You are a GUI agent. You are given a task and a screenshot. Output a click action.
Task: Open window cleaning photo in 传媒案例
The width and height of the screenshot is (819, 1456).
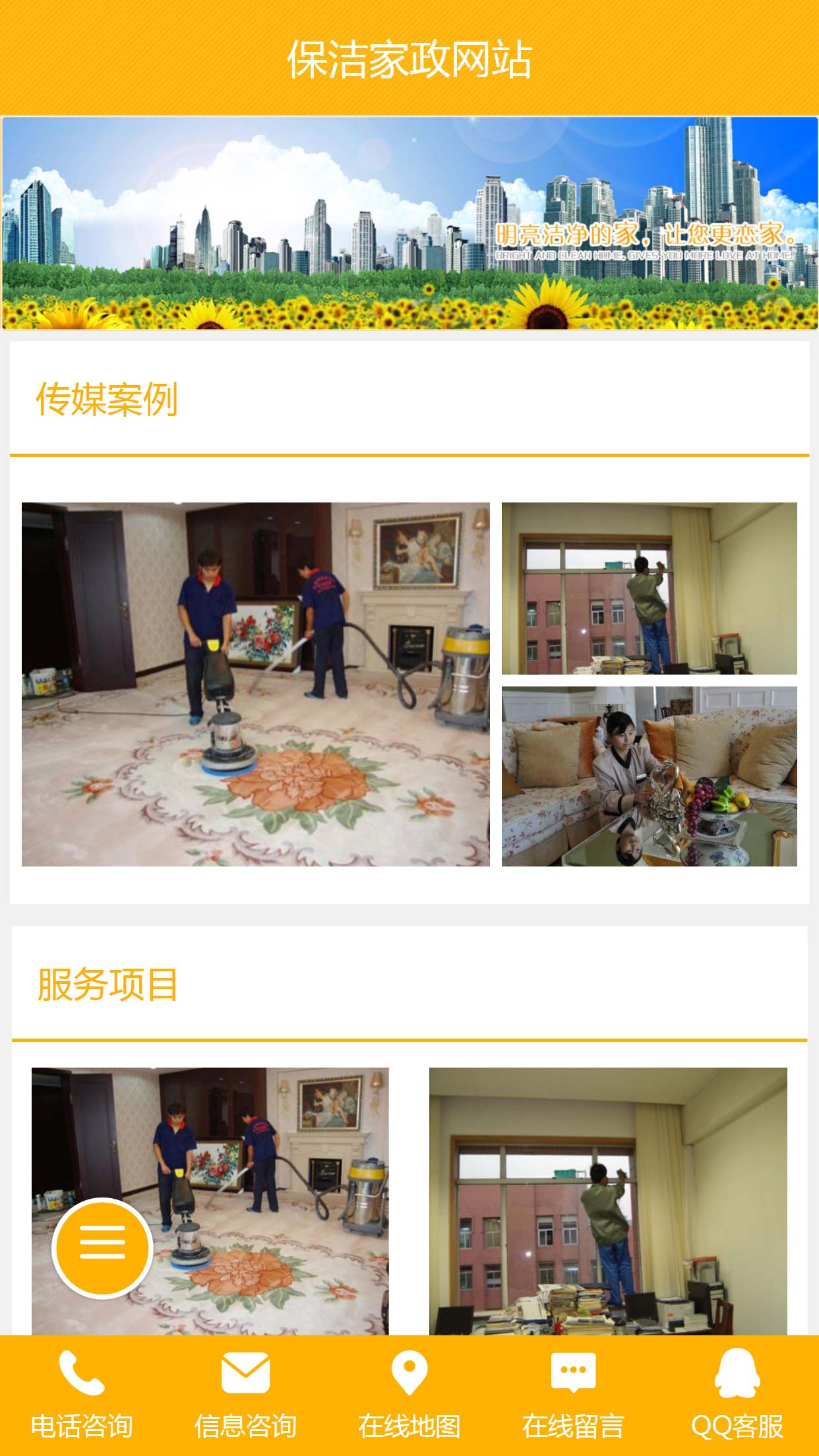pyautogui.click(x=649, y=588)
